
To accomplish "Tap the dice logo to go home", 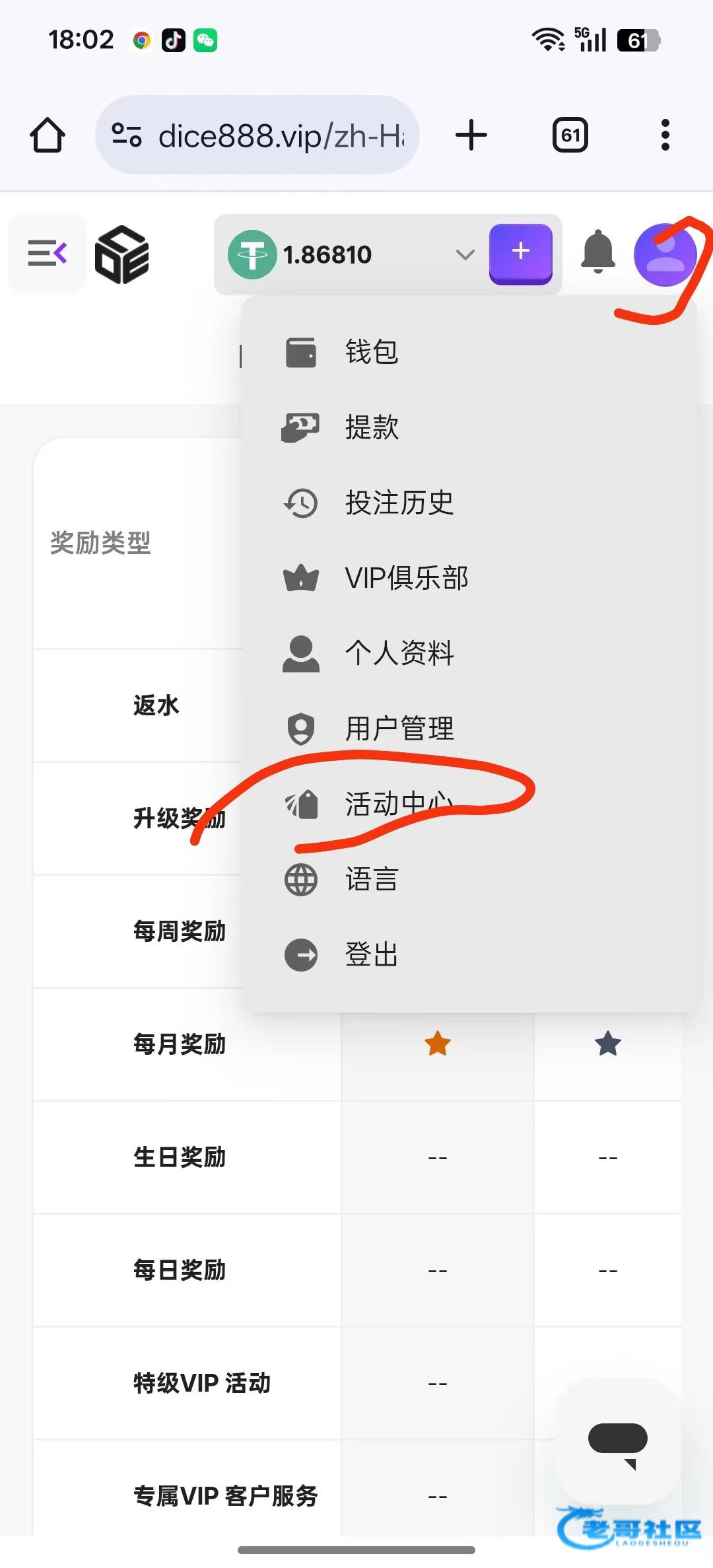I will (x=122, y=254).
